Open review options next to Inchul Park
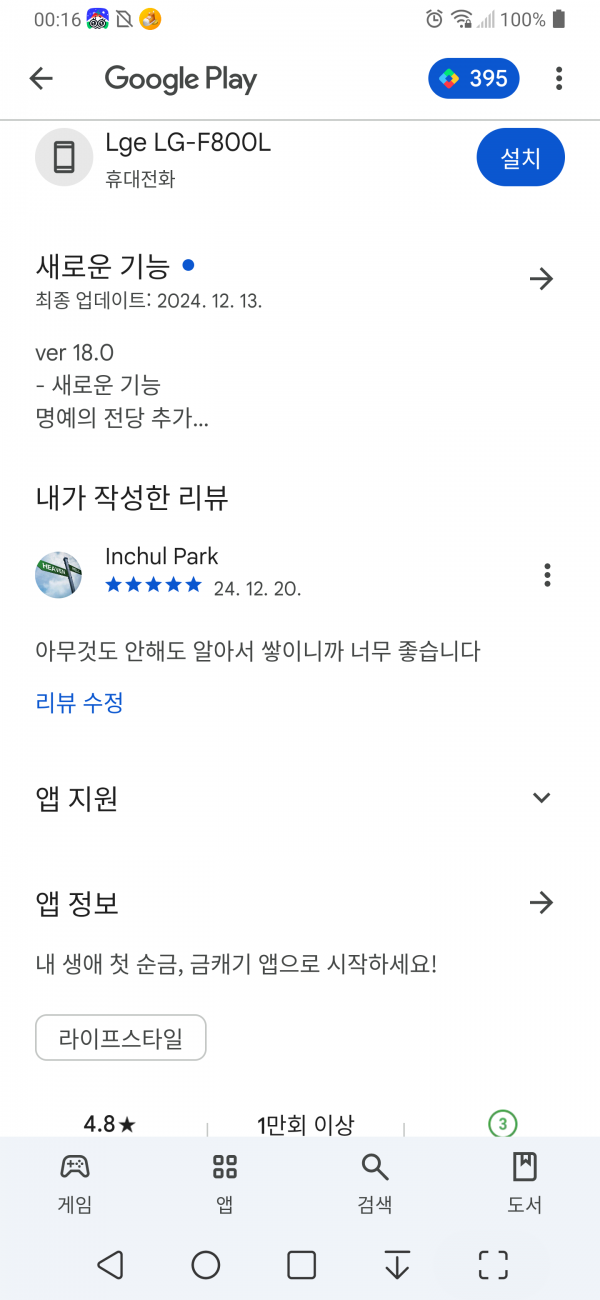The height and width of the screenshot is (1300, 600). pos(547,575)
